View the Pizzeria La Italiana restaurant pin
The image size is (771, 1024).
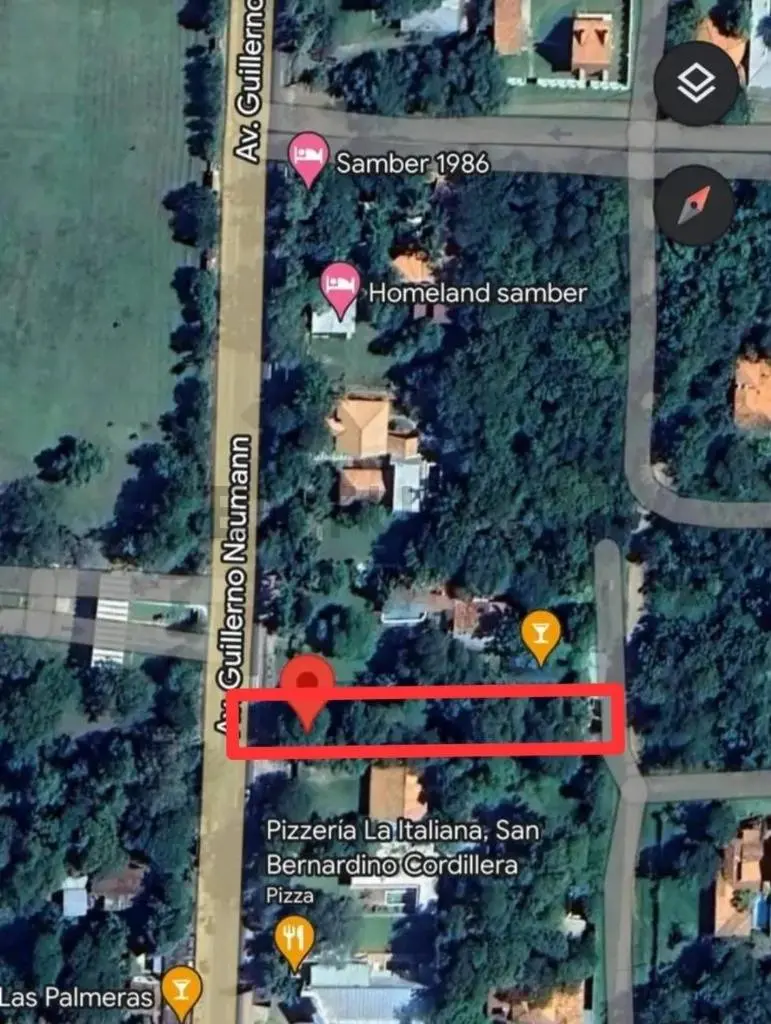coord(294,940)
